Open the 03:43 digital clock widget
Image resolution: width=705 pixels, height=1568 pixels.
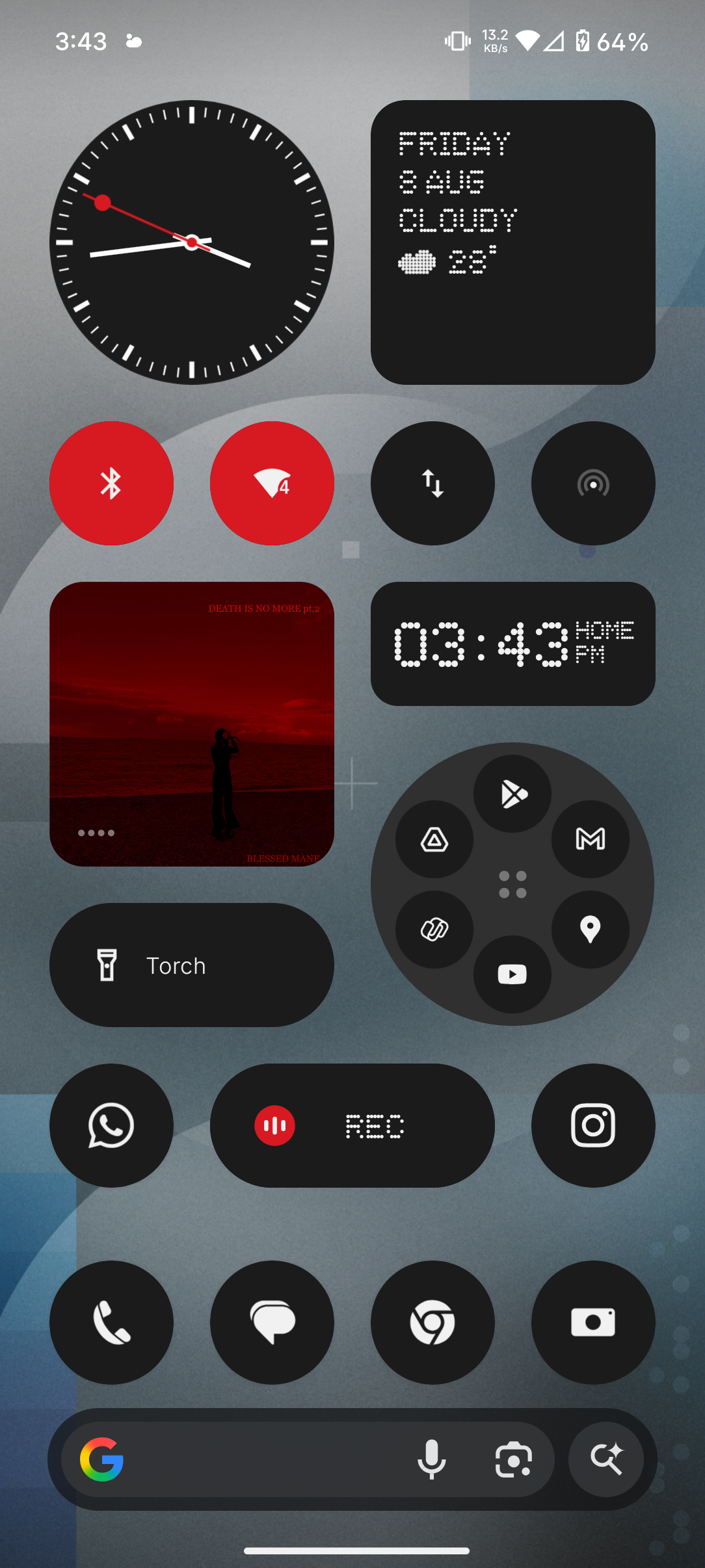tap(512, 644)
